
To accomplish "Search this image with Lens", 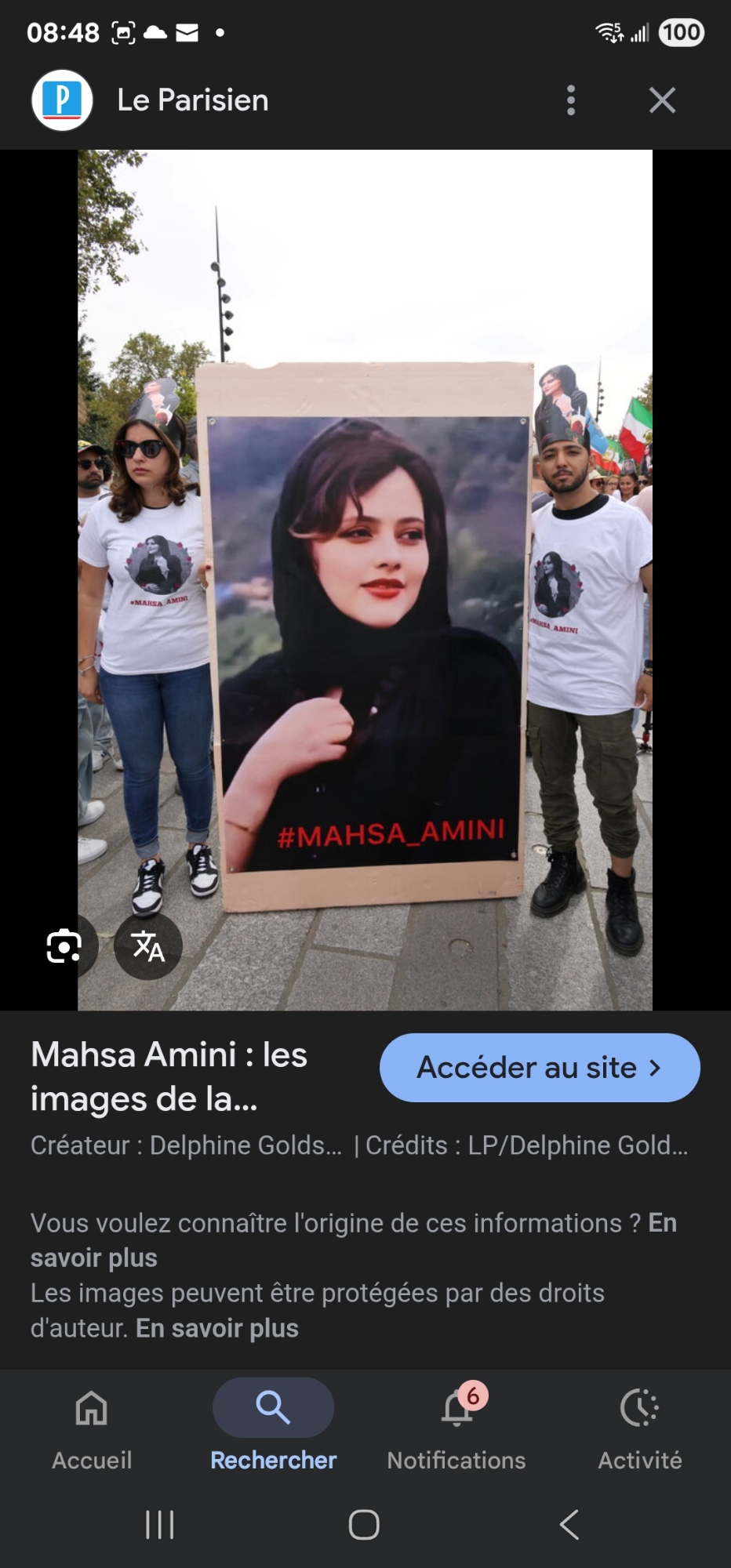I will 64,946.
